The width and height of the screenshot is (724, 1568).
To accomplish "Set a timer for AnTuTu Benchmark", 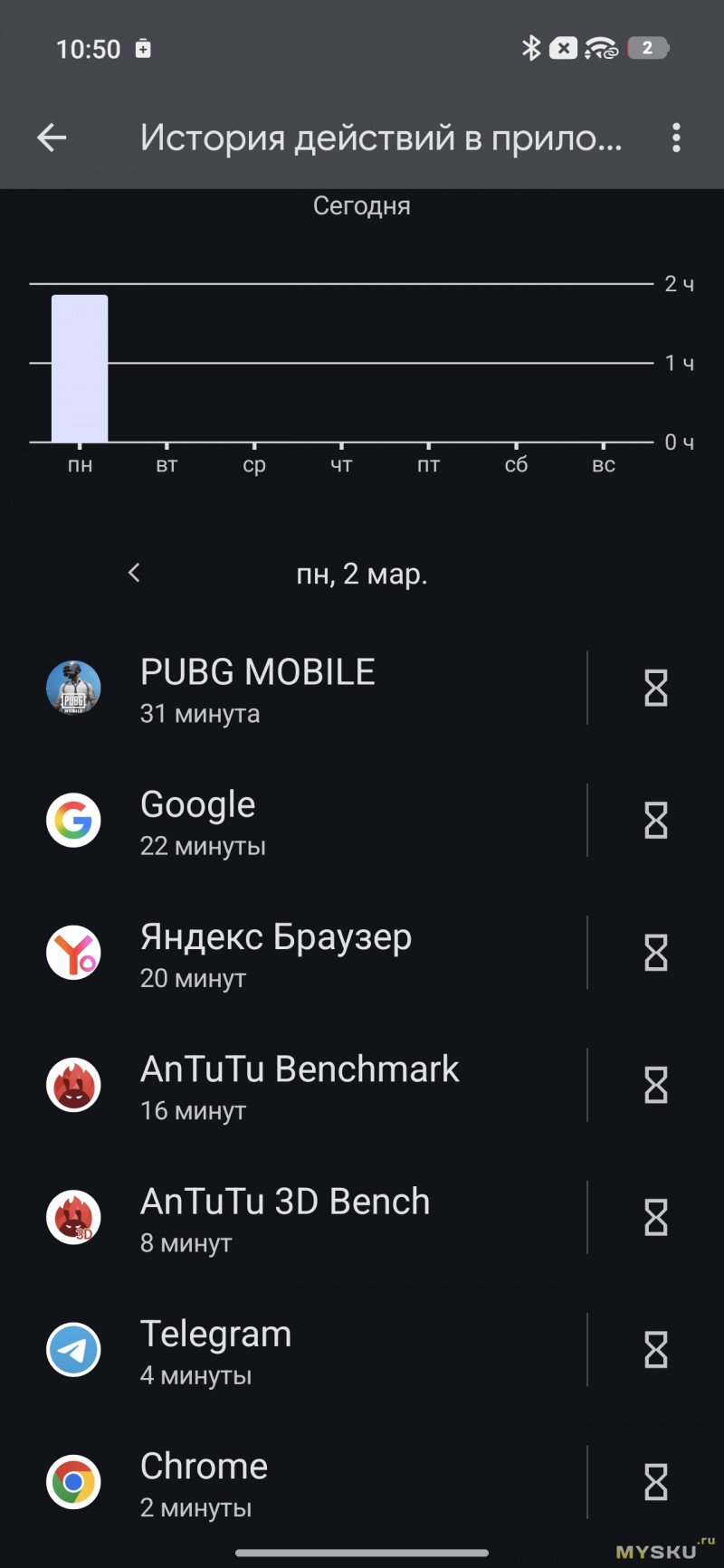I will (x=655, y=1085).
